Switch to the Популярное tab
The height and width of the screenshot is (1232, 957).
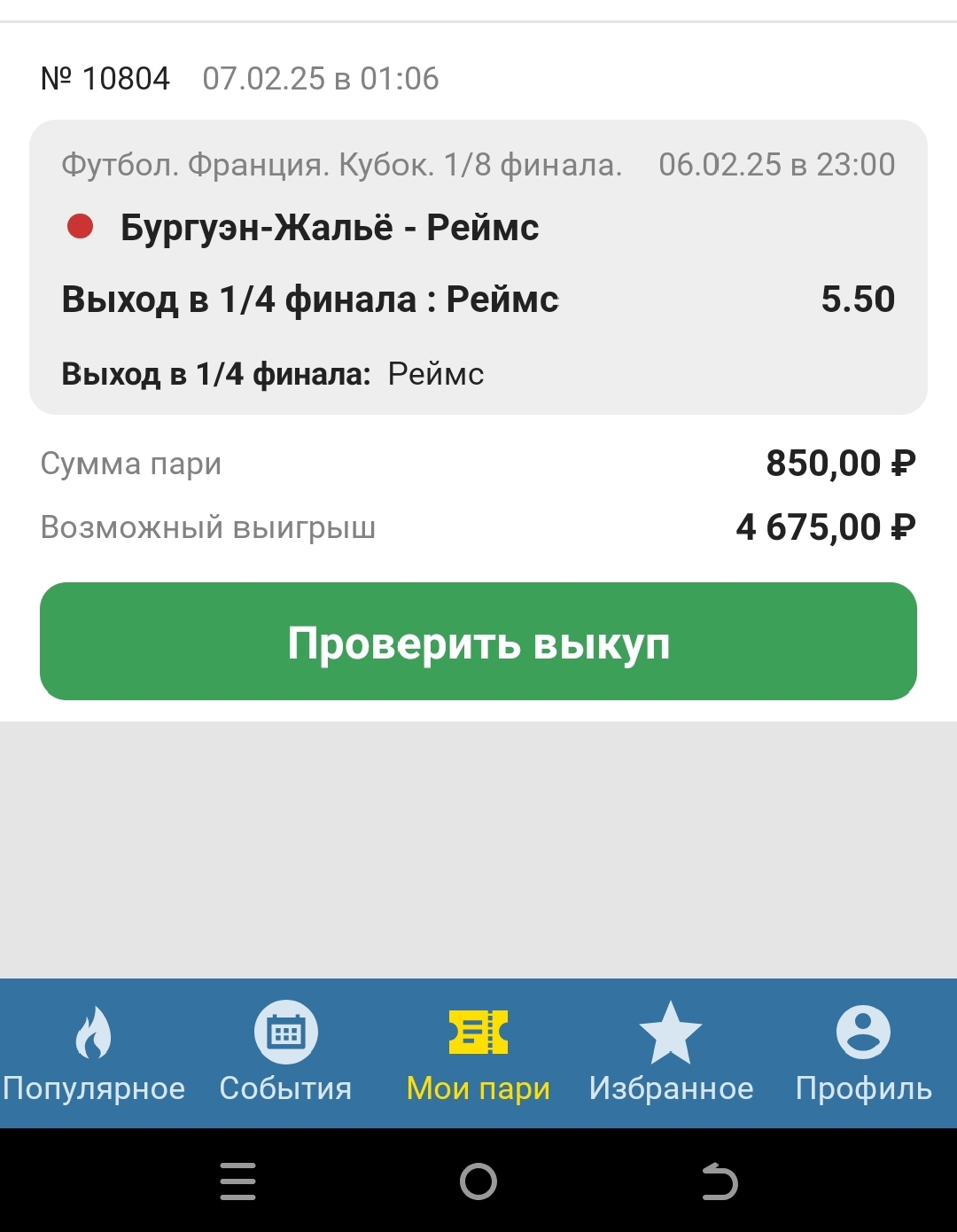point(94,1053)
